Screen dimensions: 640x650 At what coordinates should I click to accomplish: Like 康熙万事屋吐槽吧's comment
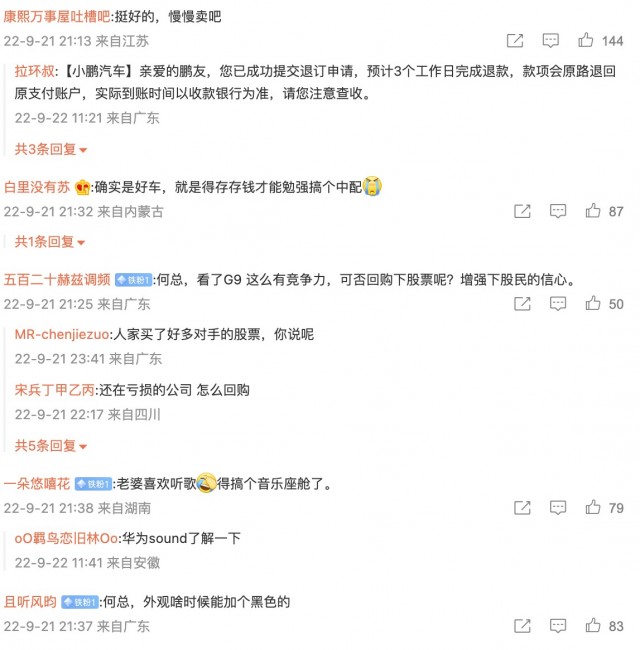[x=593, y=41]
